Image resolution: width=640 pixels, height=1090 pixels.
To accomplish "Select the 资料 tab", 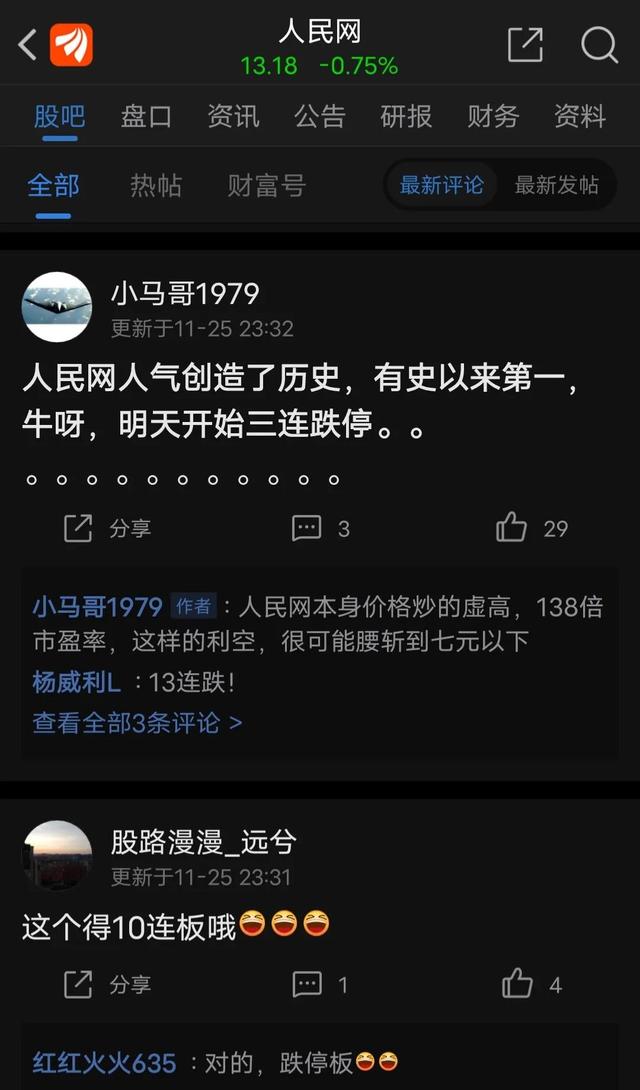I will tap(580, 116).
